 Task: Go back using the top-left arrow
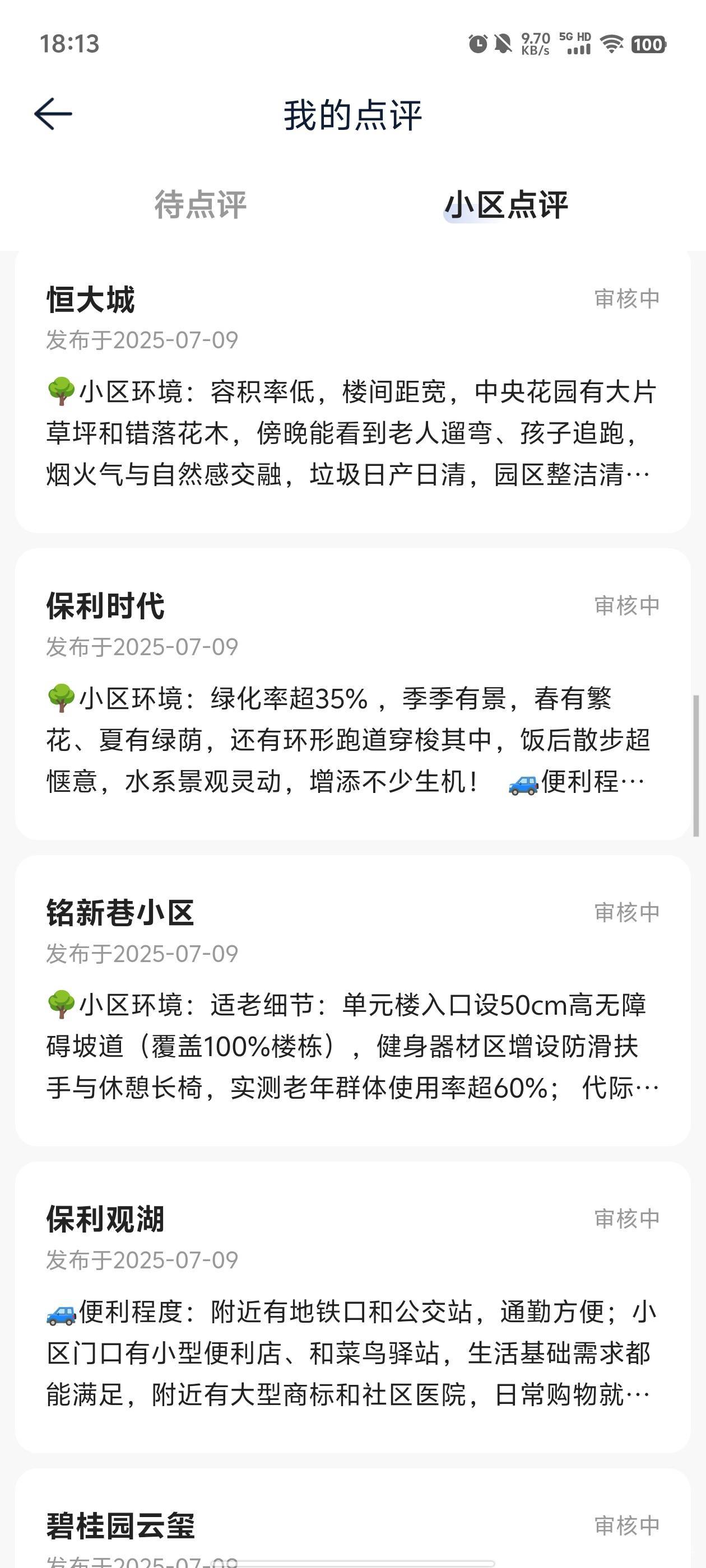[53, 114]
